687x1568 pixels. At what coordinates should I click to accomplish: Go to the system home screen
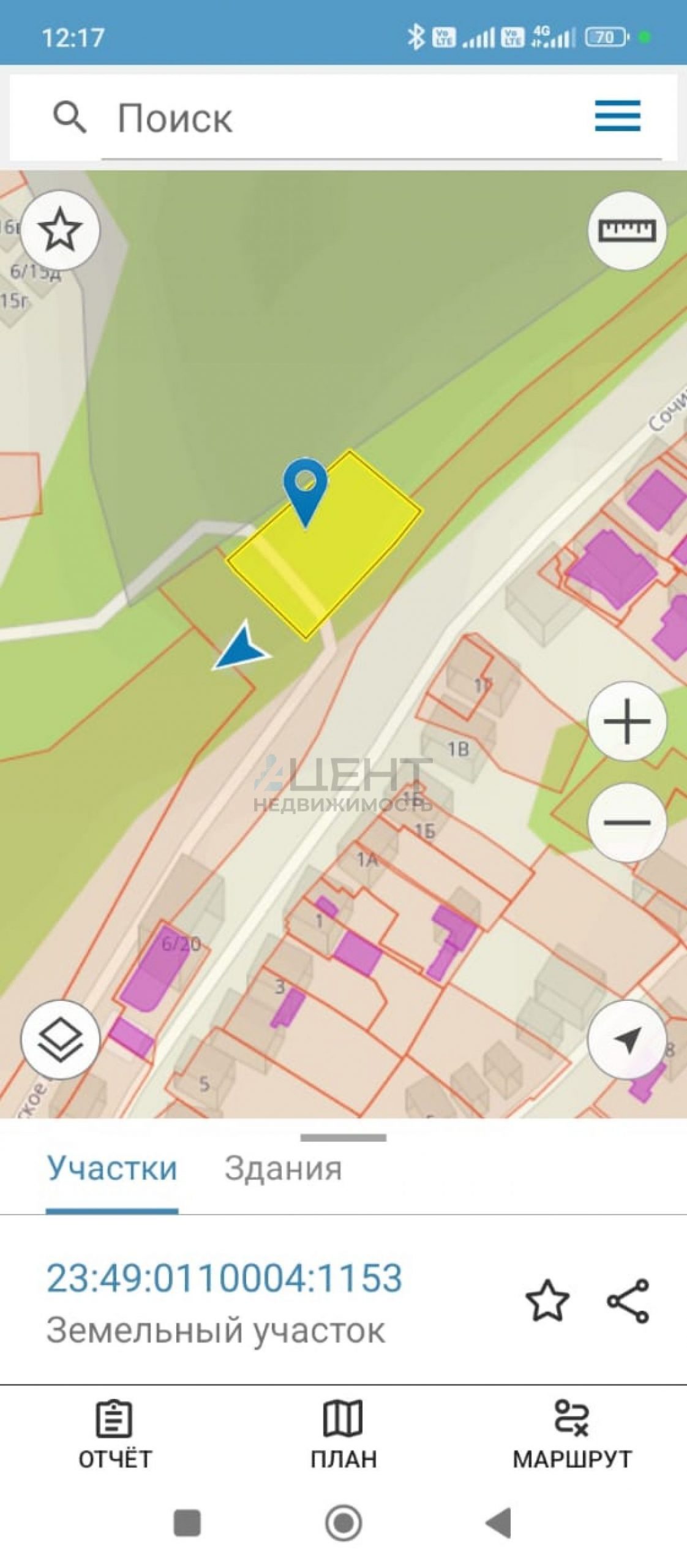(x=343, y=1523)
